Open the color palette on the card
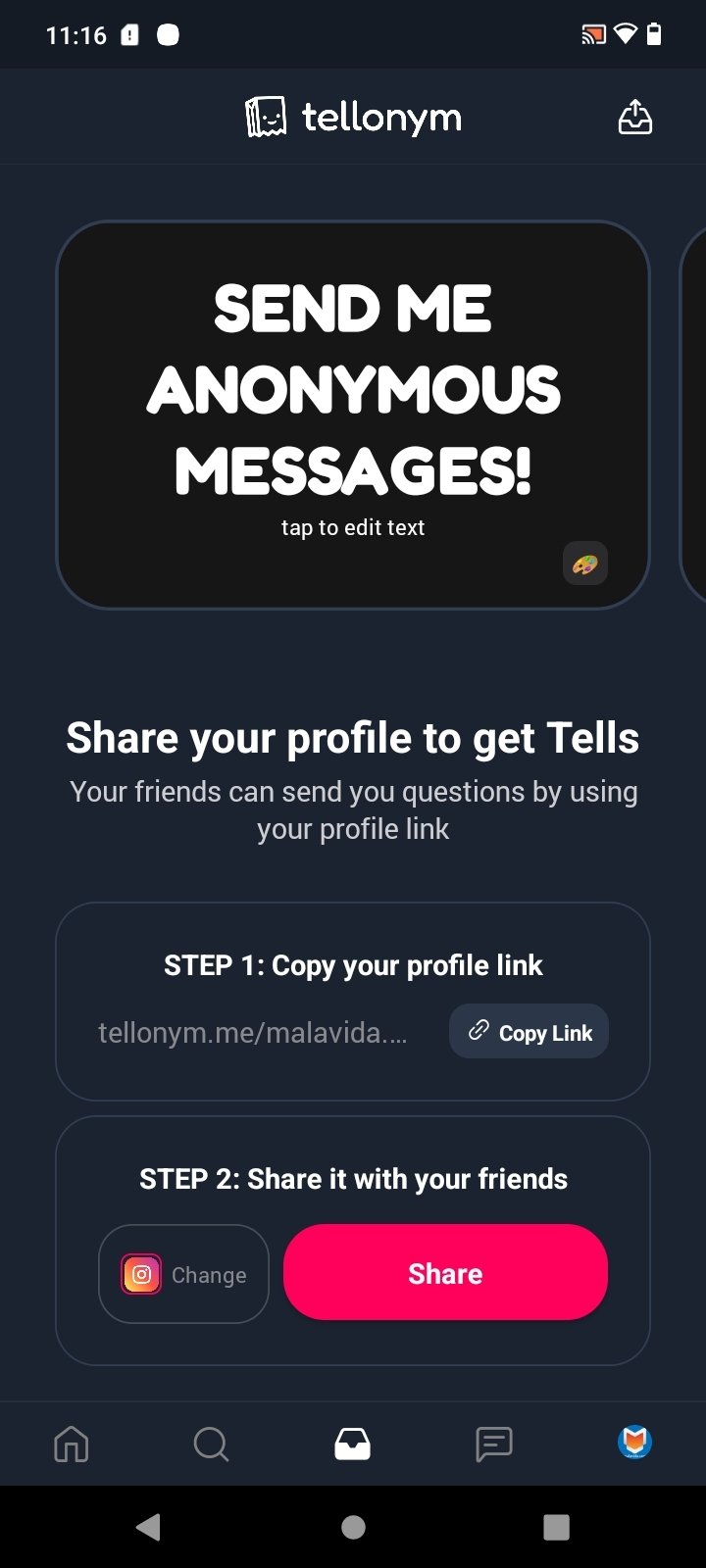Viewport: 706px width, 1568px height. [585, 564]
